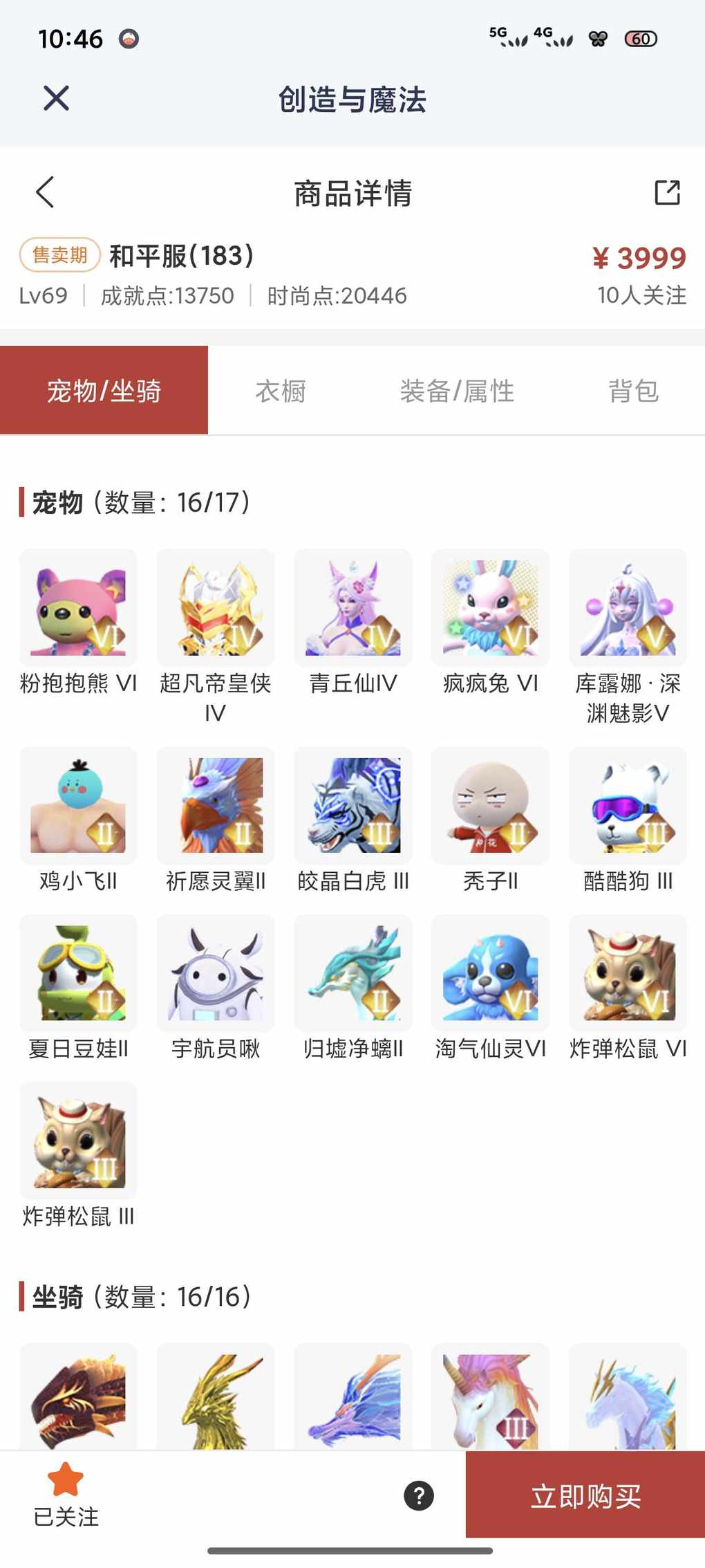Share this product listing

coord(667,192)
